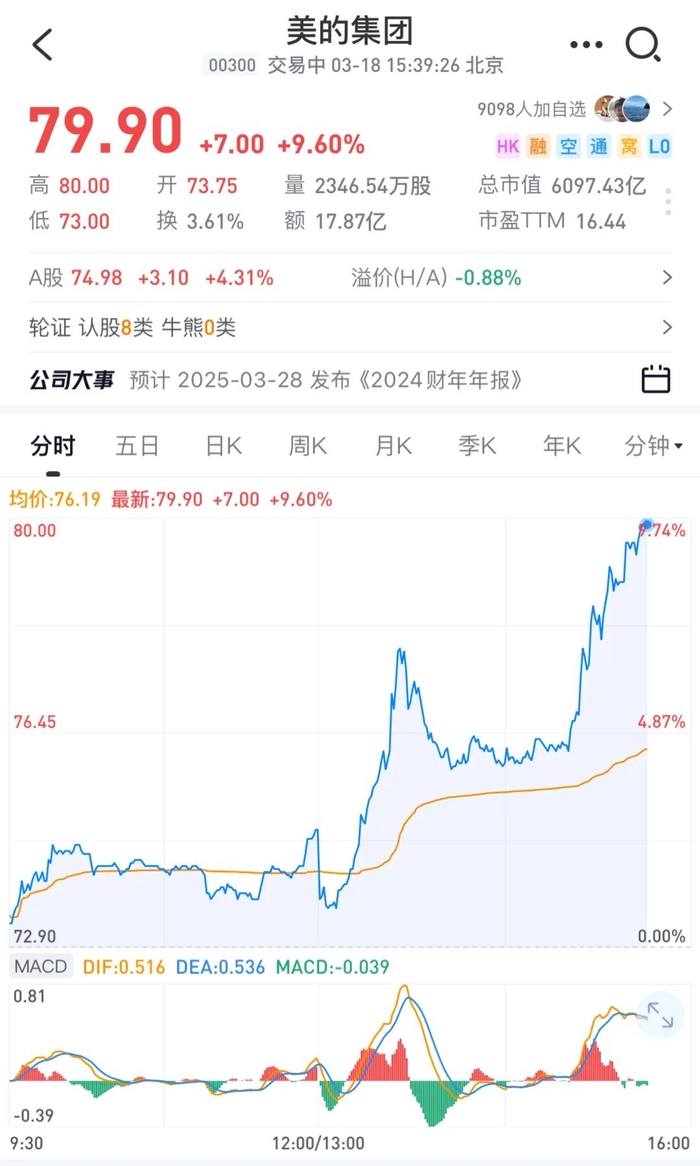
Task: Switch to the 季K chart tab
Action: 477,446
